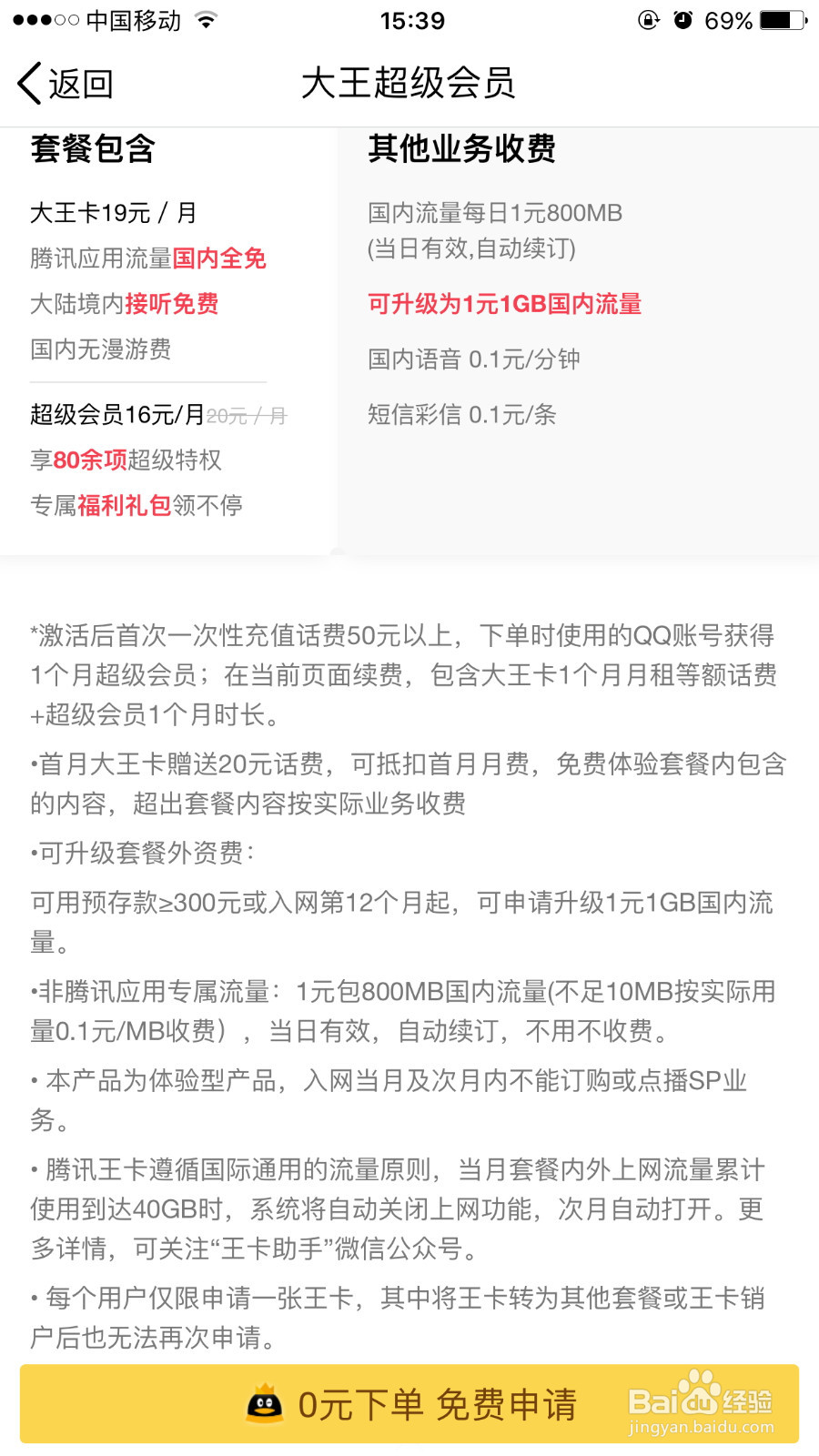The width and height of the screenshot is (819, 1456).
Task: Tap the battery icon in status bar
Action: click(x=784, y=18)
